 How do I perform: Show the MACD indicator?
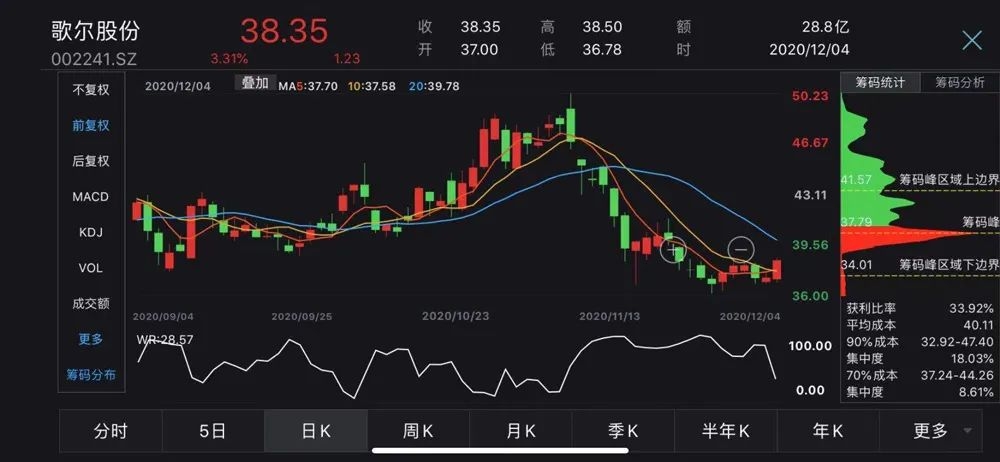(x=90, y=196)
